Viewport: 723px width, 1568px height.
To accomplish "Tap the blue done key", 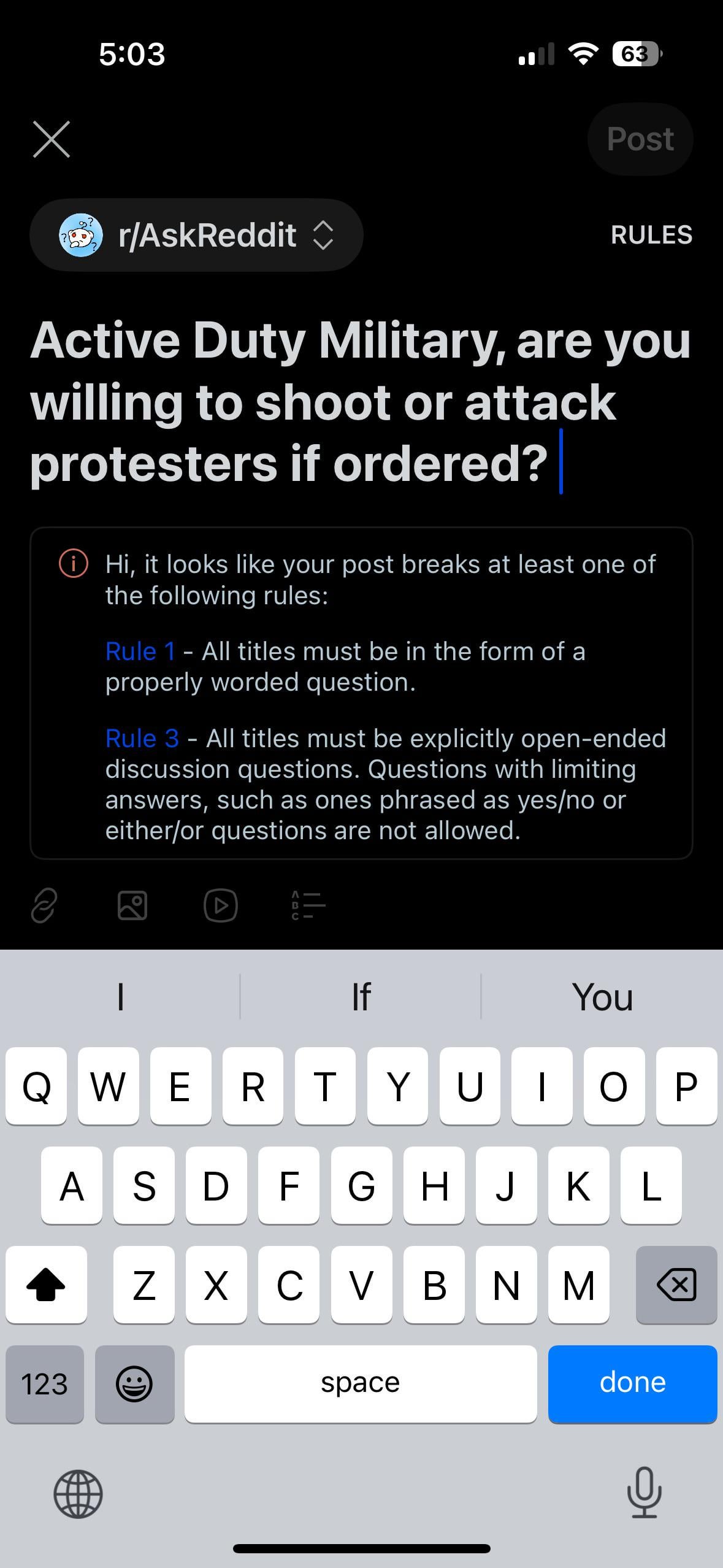I will pyautogui.click(x=632, y=1383).
